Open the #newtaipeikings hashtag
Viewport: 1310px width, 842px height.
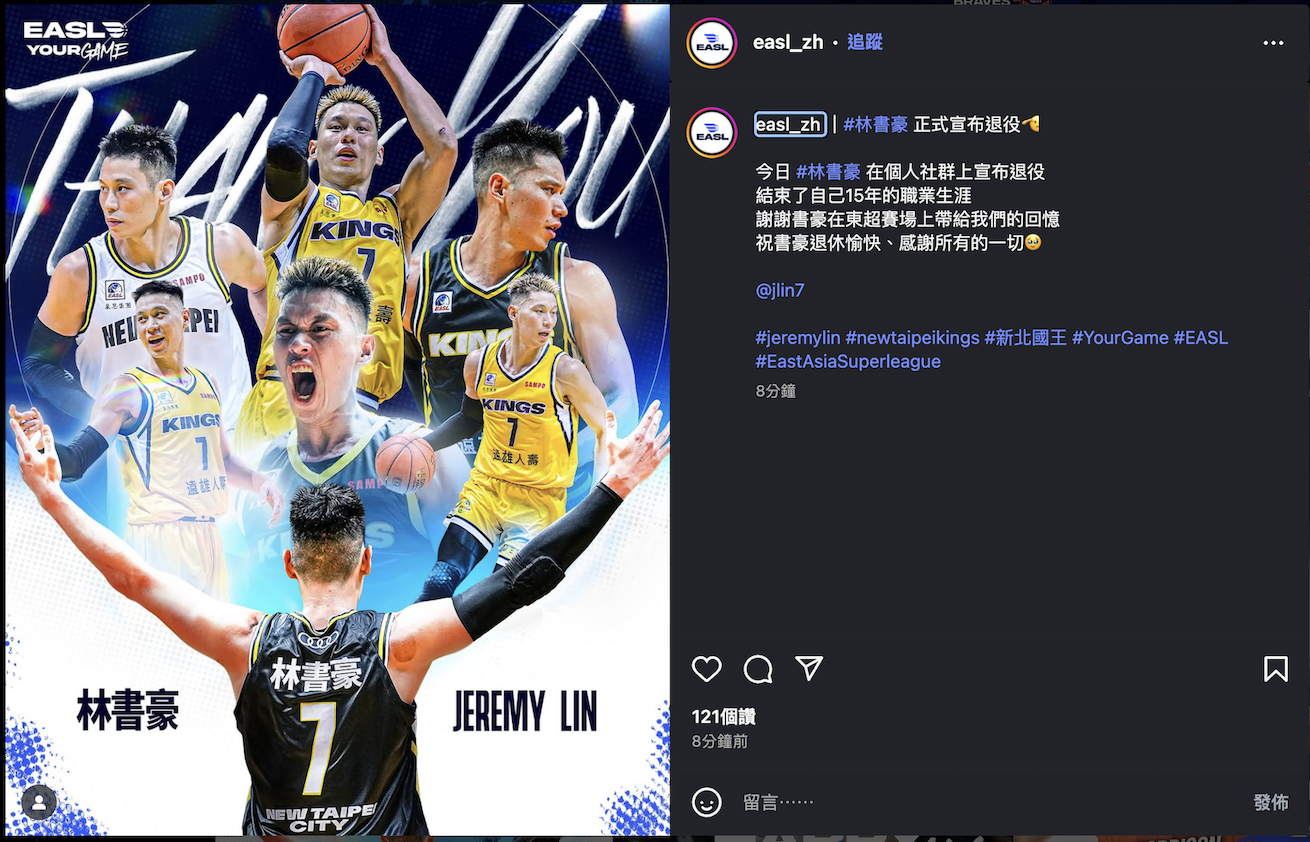click(912, 338)
